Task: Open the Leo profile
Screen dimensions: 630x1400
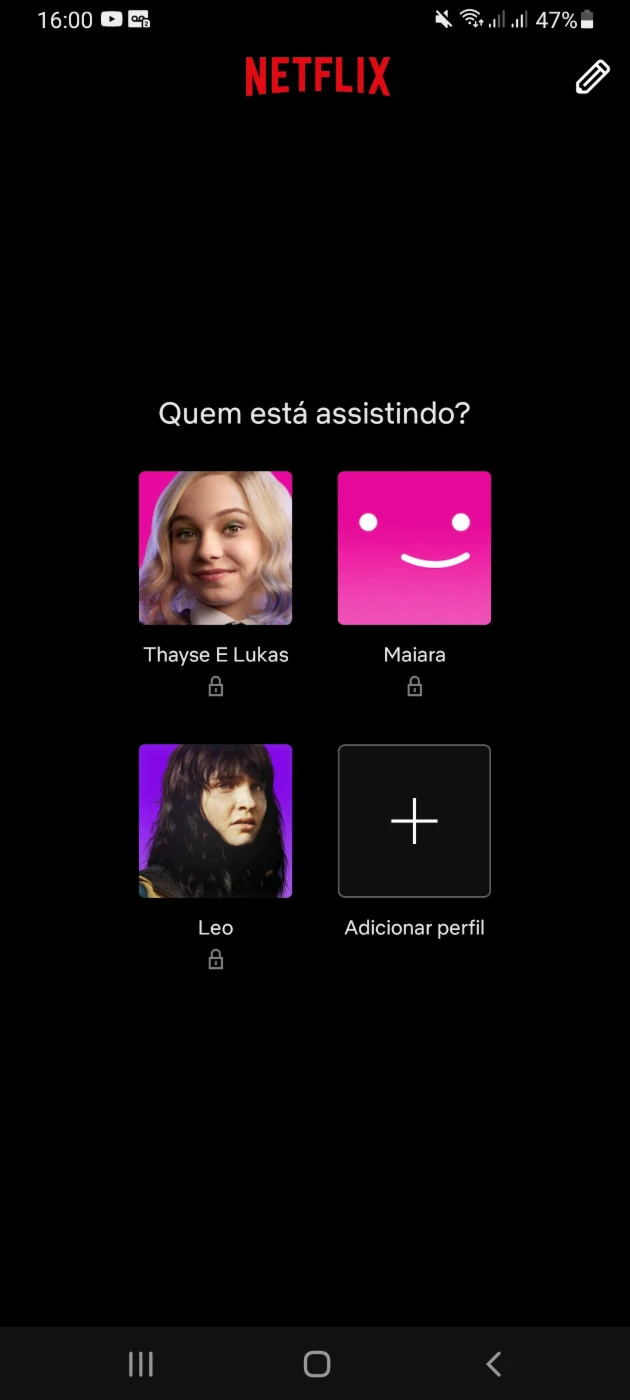Action: coord(215,821)
